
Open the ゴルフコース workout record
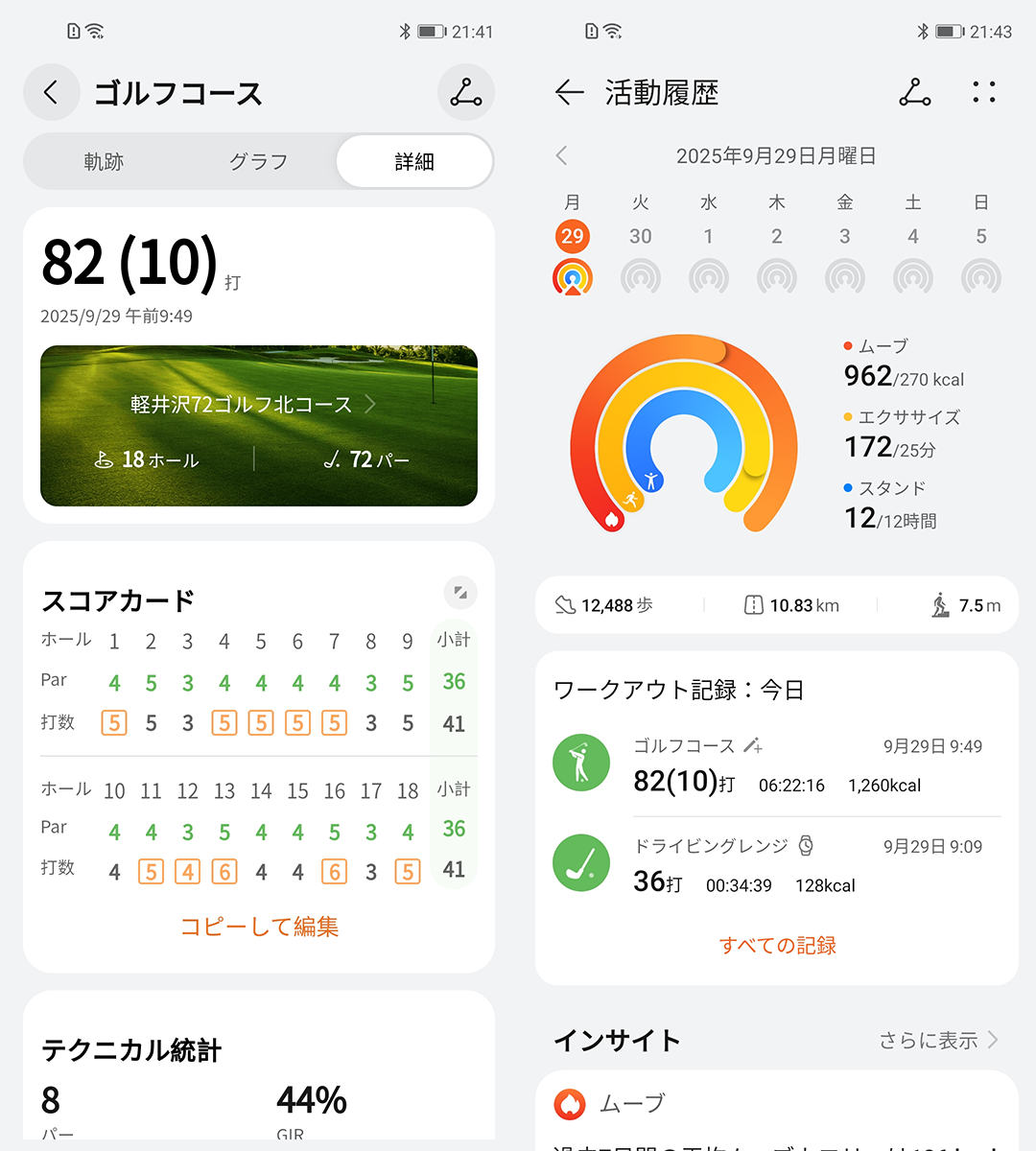click(x=777, y=765)
